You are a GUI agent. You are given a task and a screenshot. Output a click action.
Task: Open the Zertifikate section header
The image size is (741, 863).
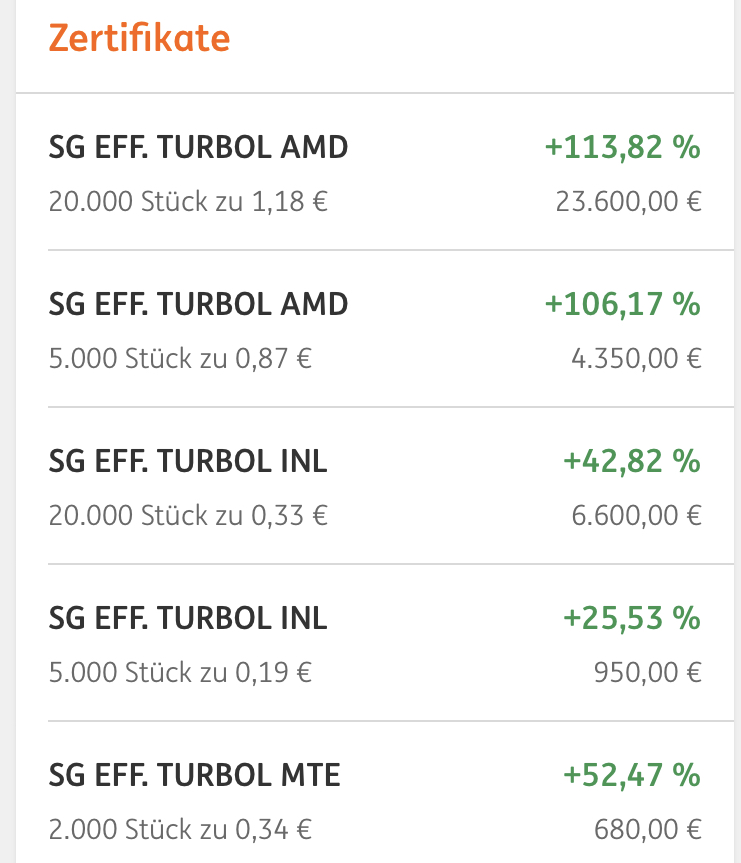point(140,40)
